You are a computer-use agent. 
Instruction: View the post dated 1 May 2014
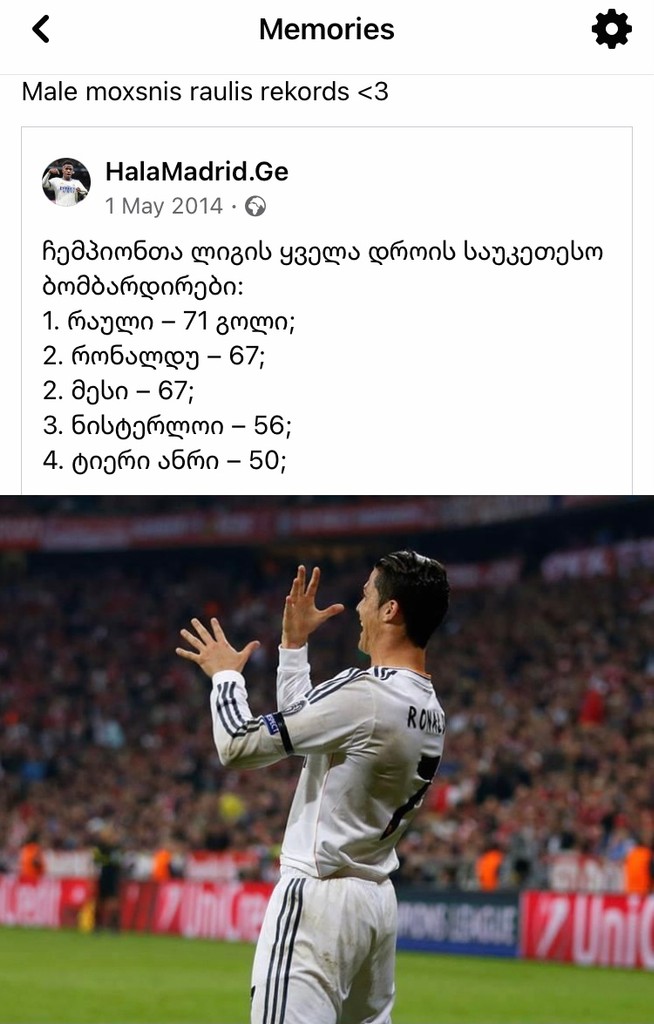pyautogui.click(x=163, y=207)
